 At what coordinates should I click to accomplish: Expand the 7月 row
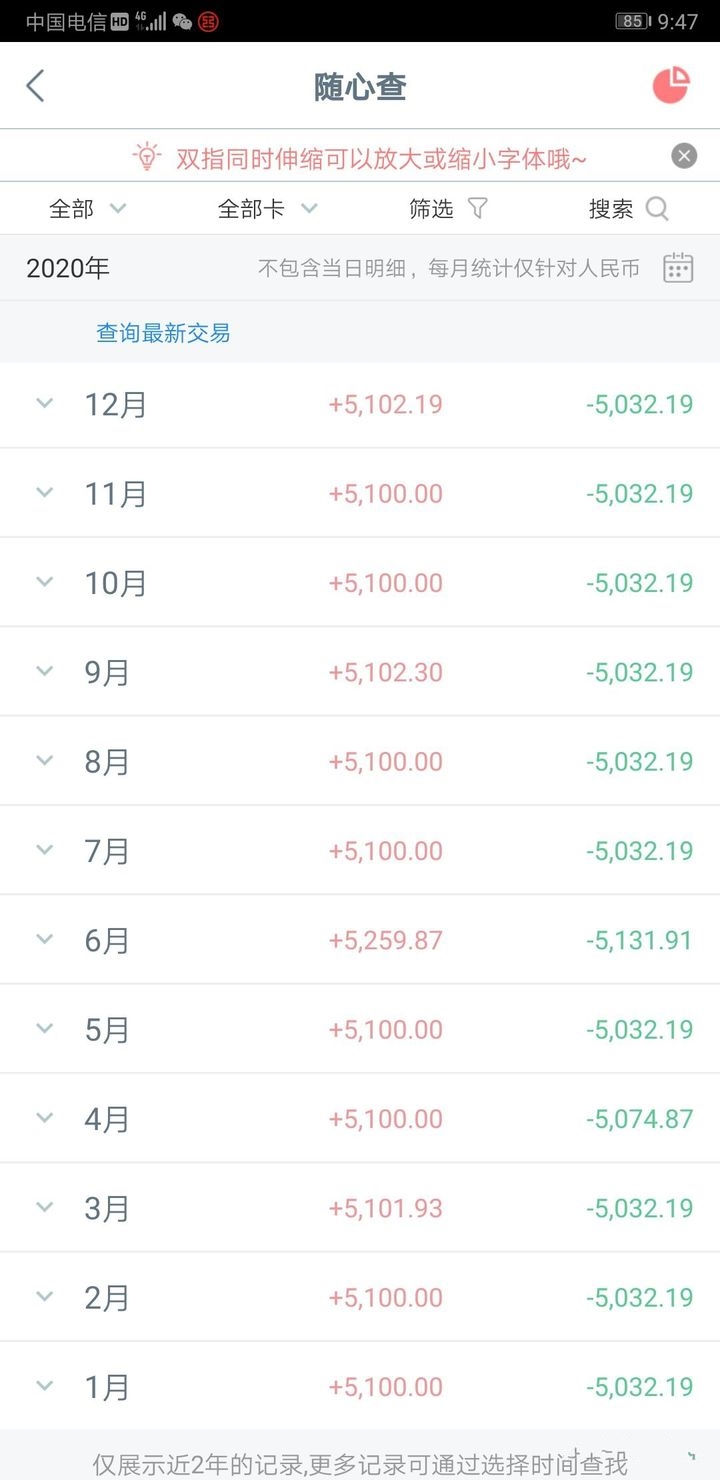coord(360,850)
